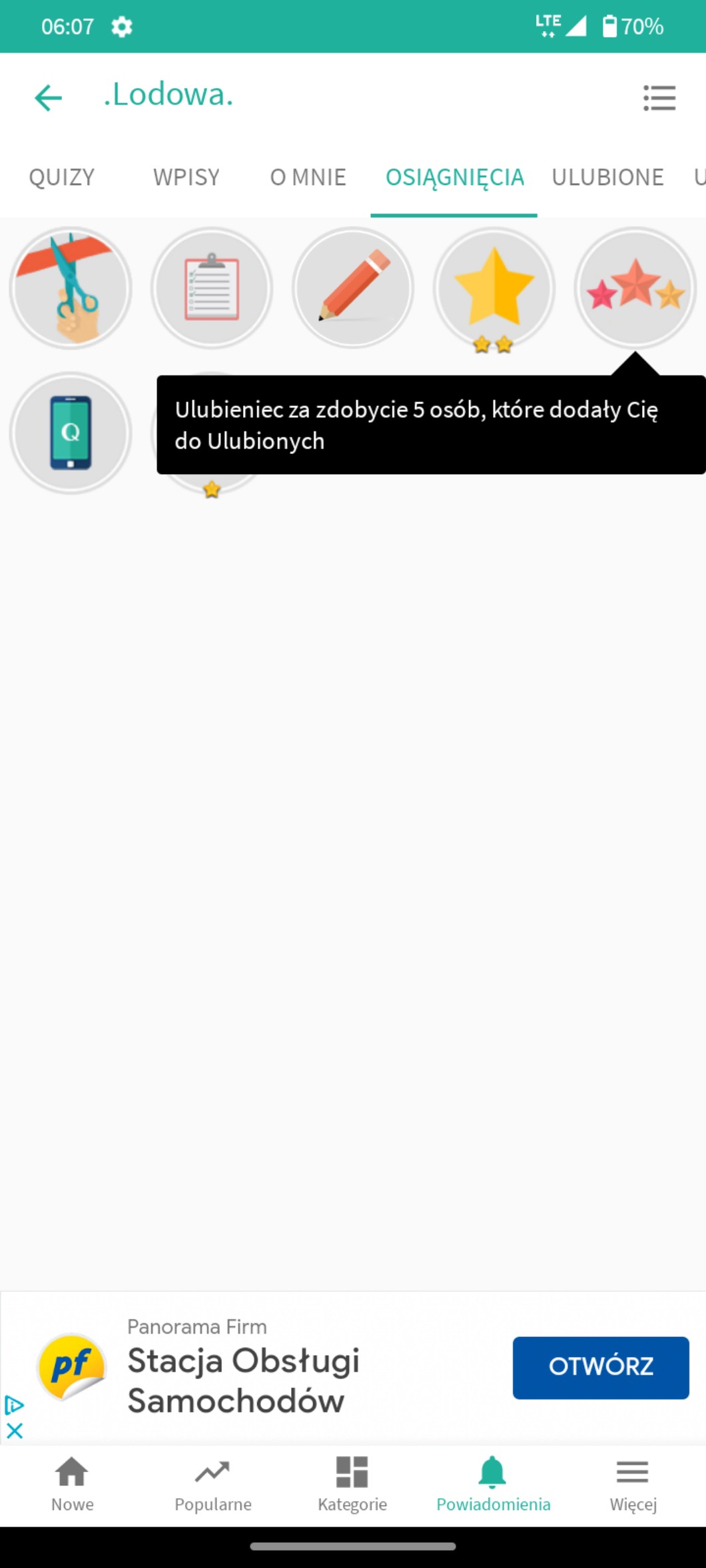Viewport: 706px width, 1568px height.
Task: Go back using the arrow icon
Action: coord(48,98)
